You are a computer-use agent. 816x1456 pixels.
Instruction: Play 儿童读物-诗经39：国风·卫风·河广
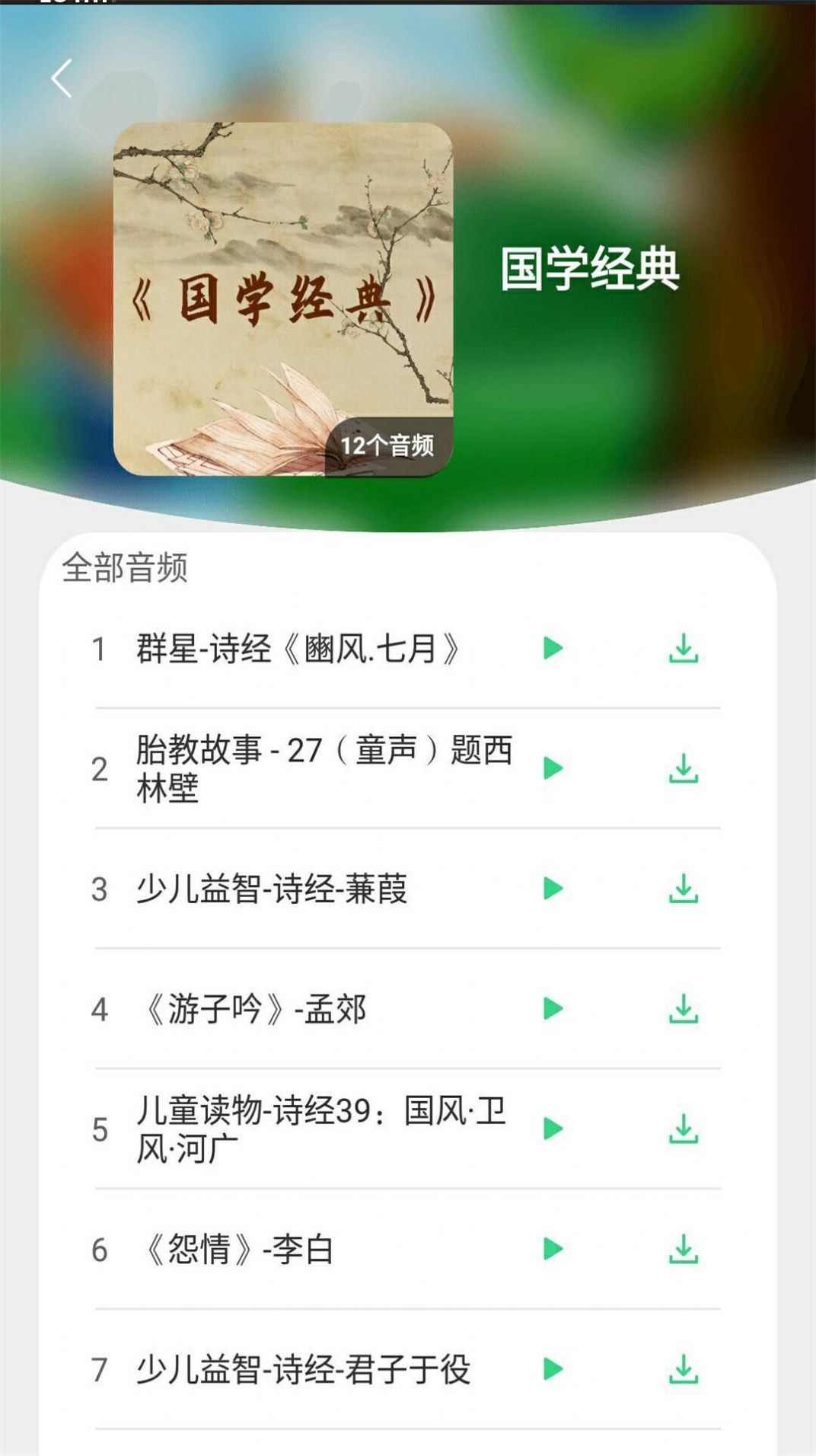pos(553,1129)
